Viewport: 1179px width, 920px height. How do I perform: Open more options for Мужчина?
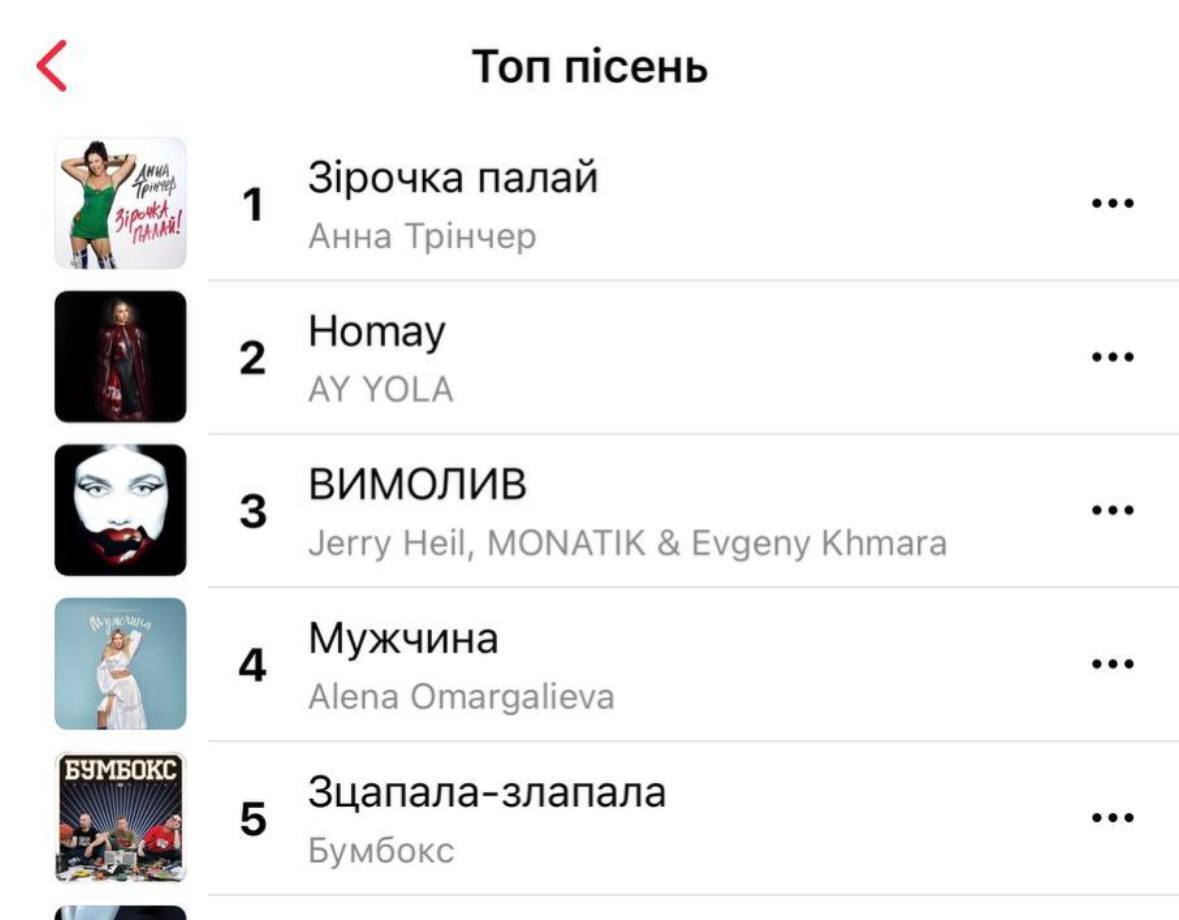1112,664
